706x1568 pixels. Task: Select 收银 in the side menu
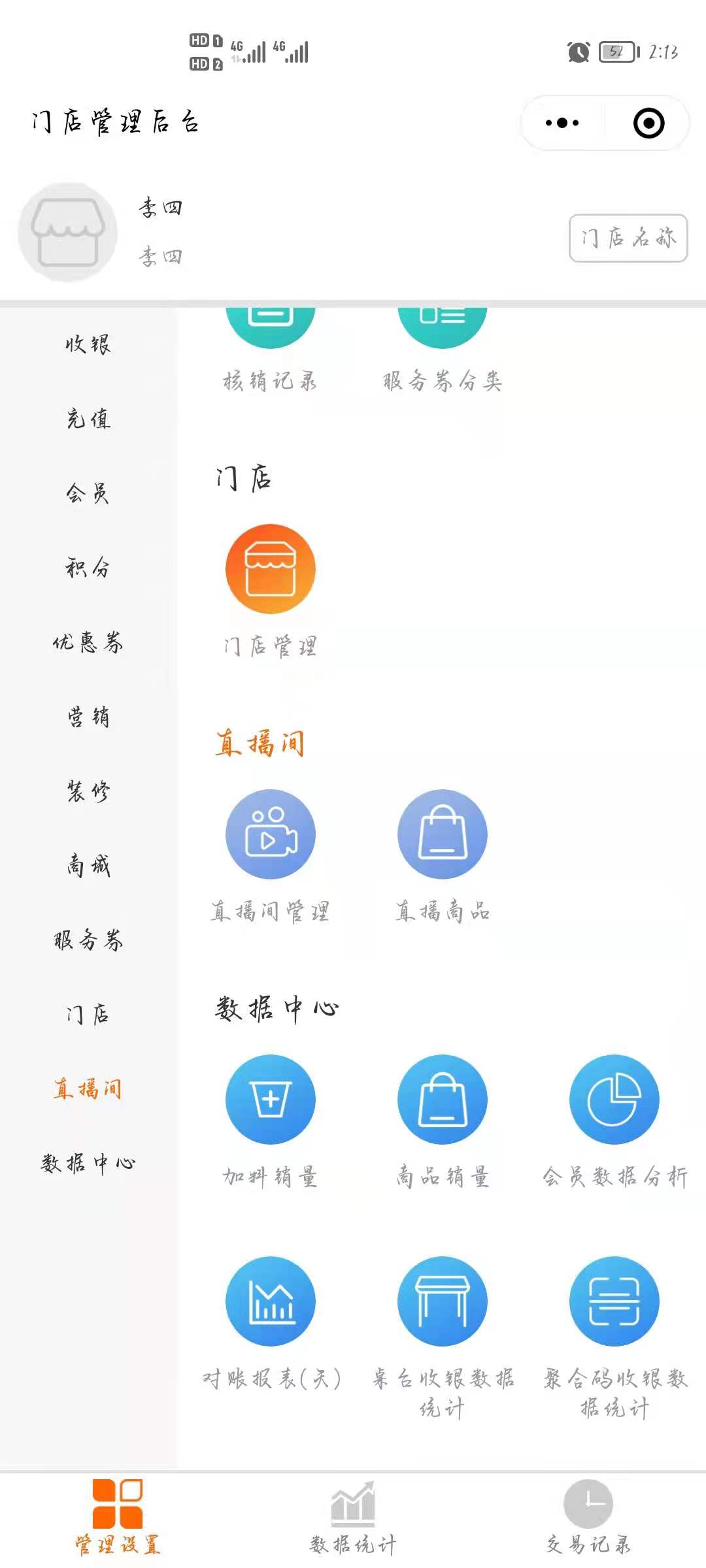click(x=88, y=344)
